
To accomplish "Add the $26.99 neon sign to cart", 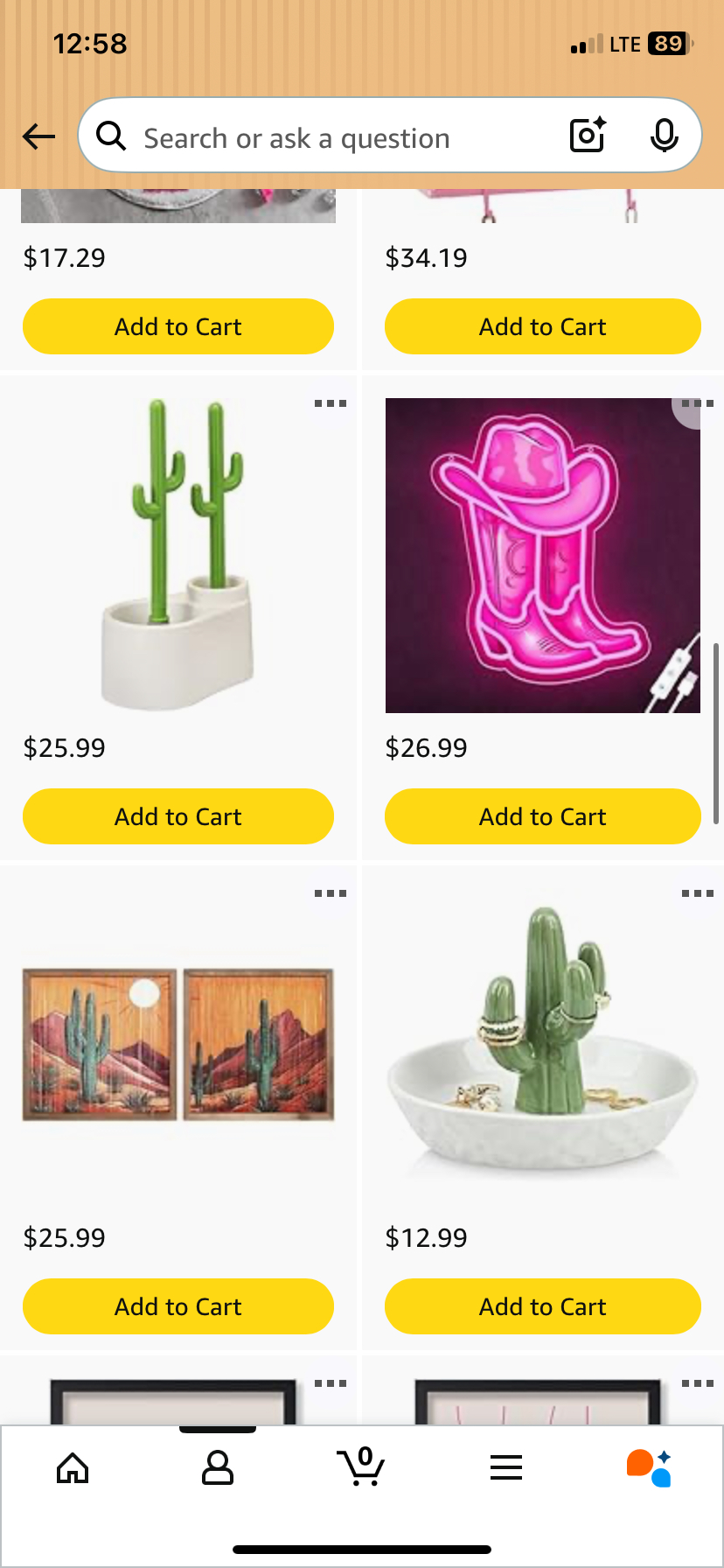I will [x=542, y=816].
